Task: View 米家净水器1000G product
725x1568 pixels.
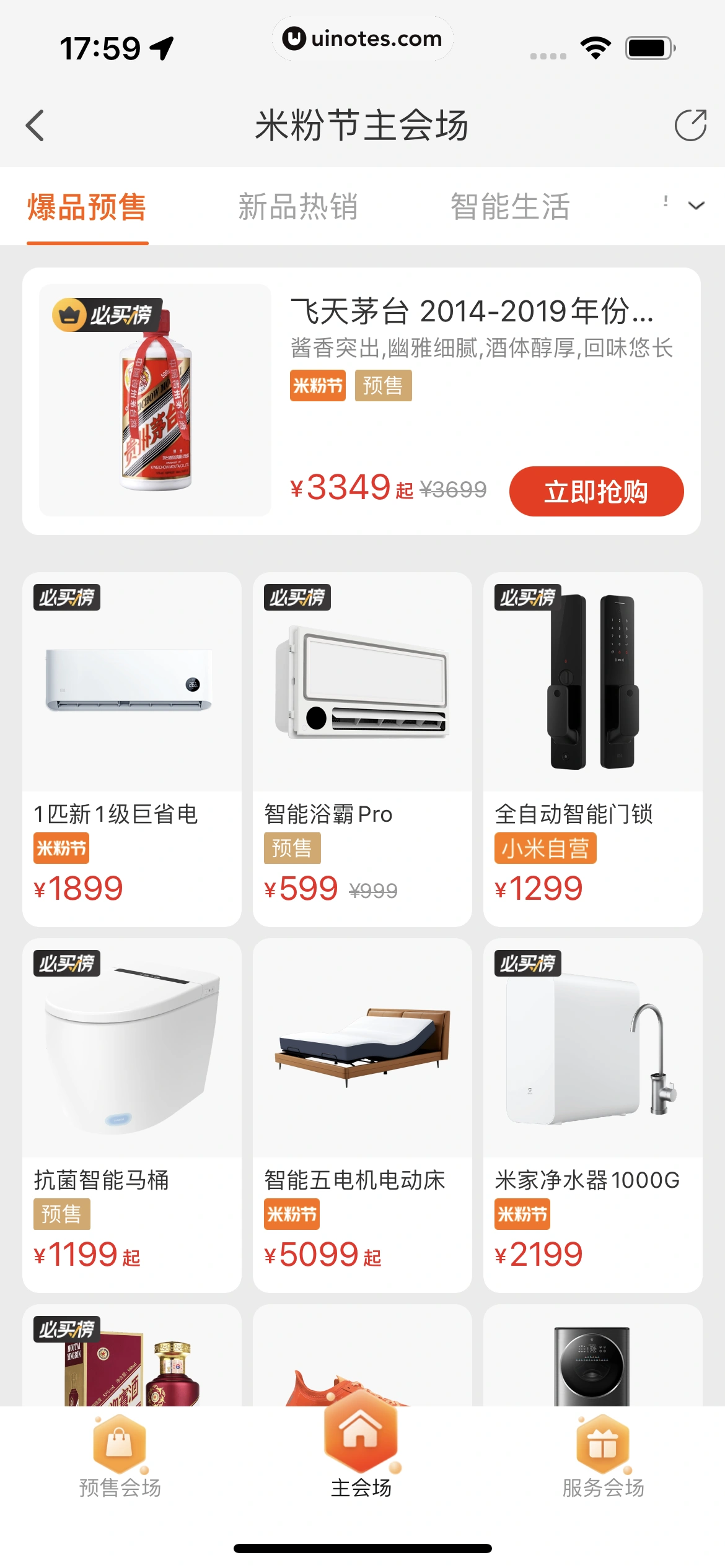Action: click(x=592, y=1115)
